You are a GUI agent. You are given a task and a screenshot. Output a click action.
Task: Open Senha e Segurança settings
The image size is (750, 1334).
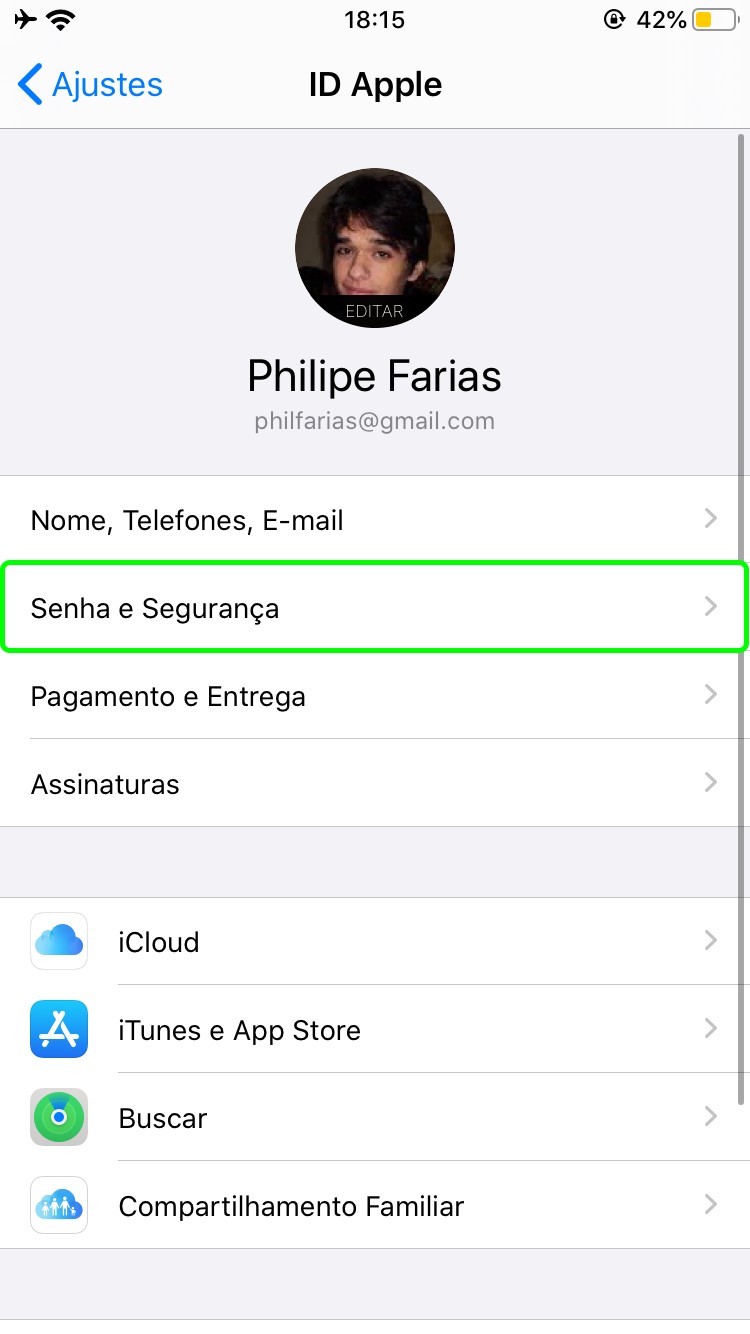374,608
